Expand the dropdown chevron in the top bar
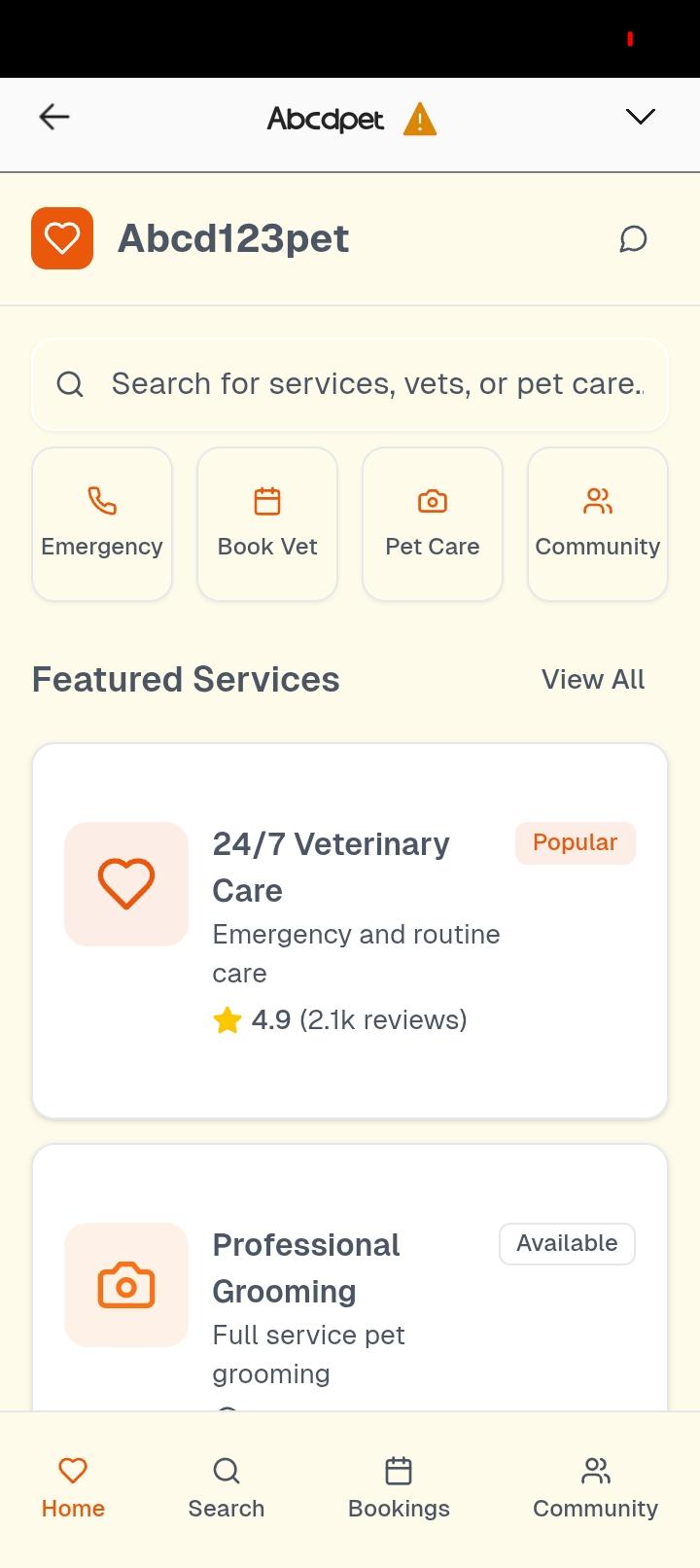 click(640, 118)
